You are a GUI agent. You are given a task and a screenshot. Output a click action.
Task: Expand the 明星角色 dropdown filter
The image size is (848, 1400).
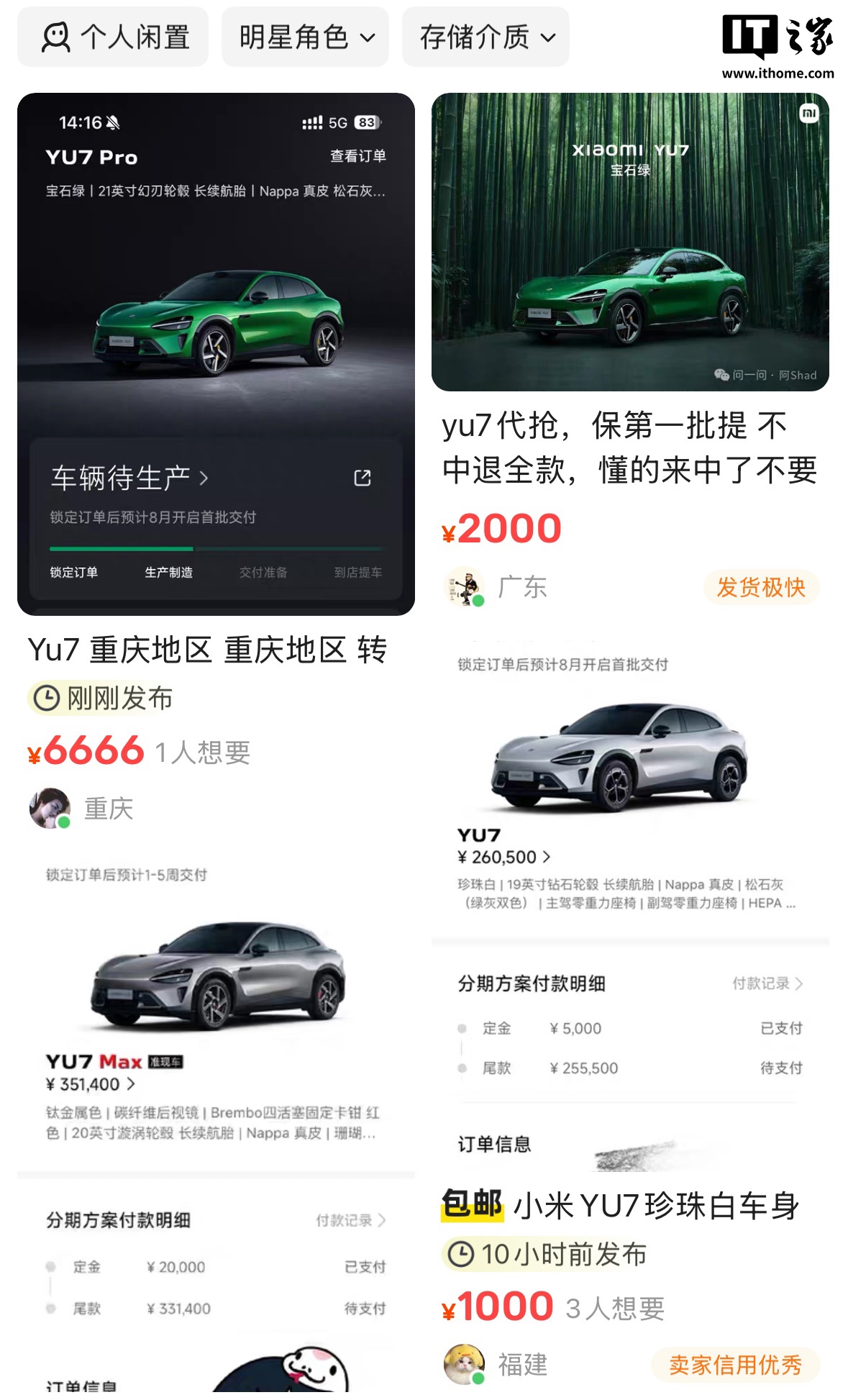(306, 37)
